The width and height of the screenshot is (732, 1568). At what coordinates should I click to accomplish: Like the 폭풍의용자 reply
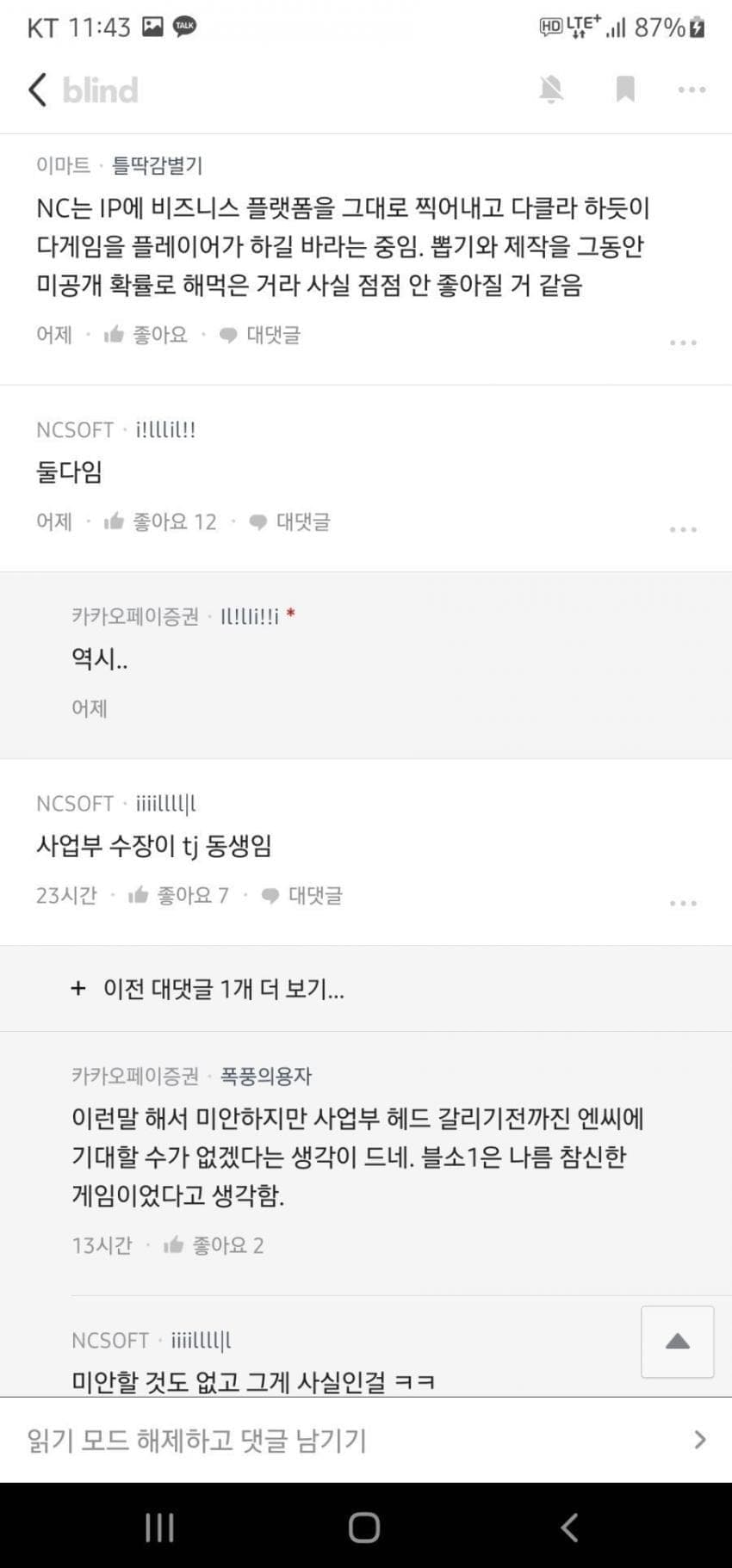click(214, 1245)
